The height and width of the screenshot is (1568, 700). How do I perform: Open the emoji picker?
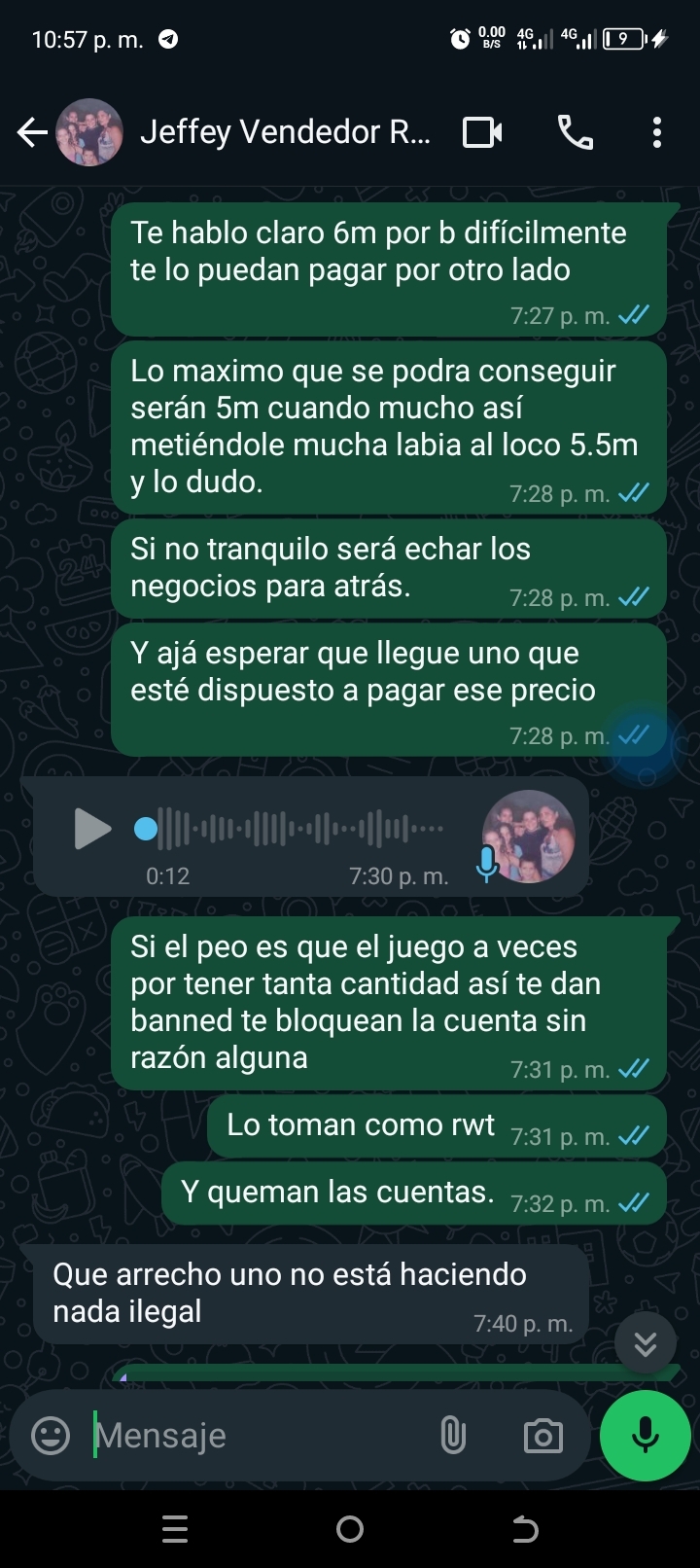tap(51, 1435)
